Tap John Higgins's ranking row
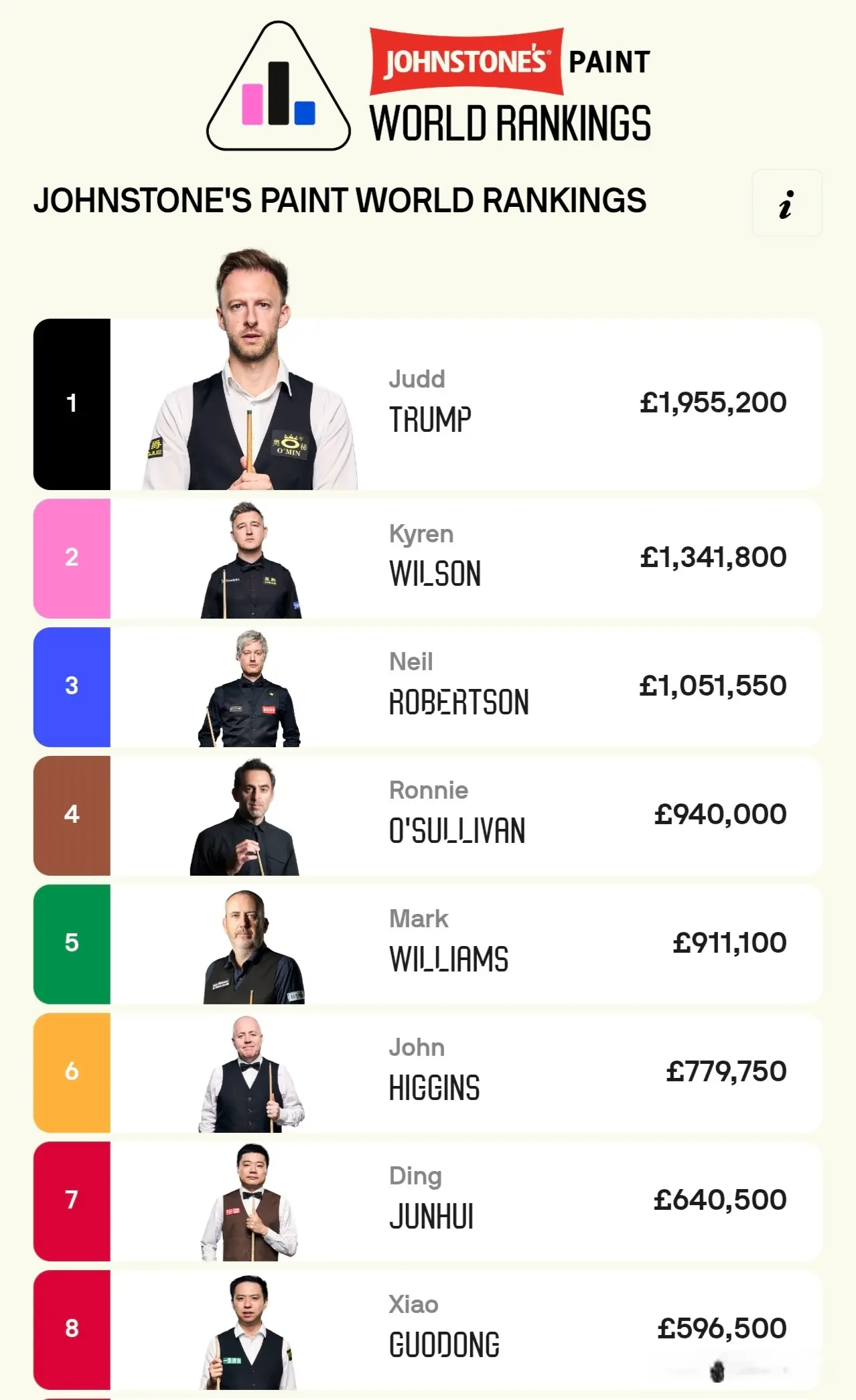The width and height of the screenshot is (856, 1400). pyautogui.click(x=429, y=1072)
